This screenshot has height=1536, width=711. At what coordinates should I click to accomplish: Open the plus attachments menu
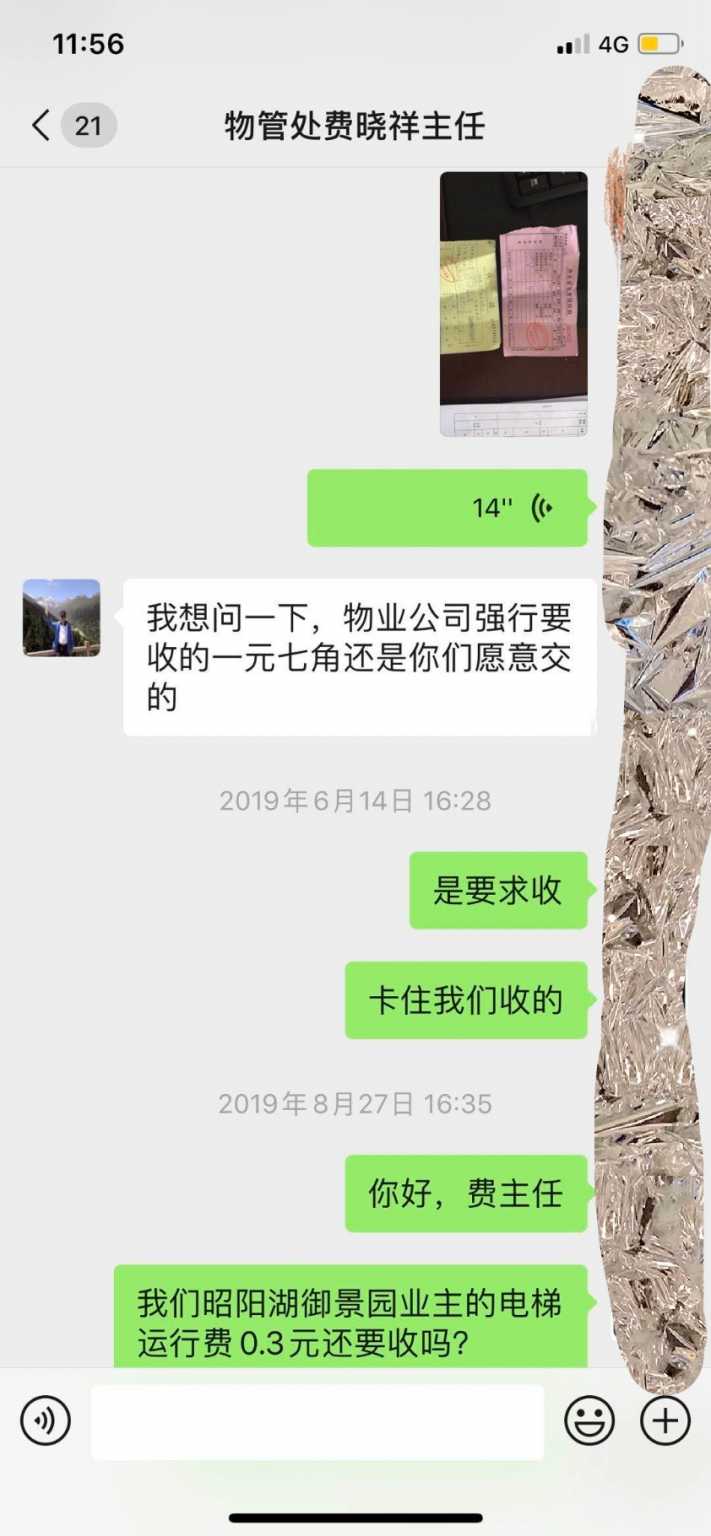click(665, 1420)
